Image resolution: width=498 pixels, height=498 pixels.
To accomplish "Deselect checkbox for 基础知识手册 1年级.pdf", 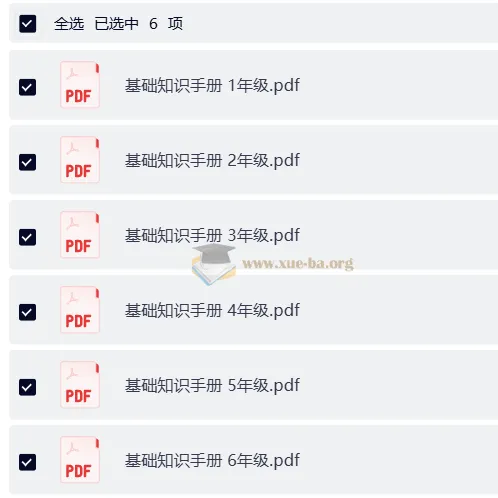I will (27, 87).
